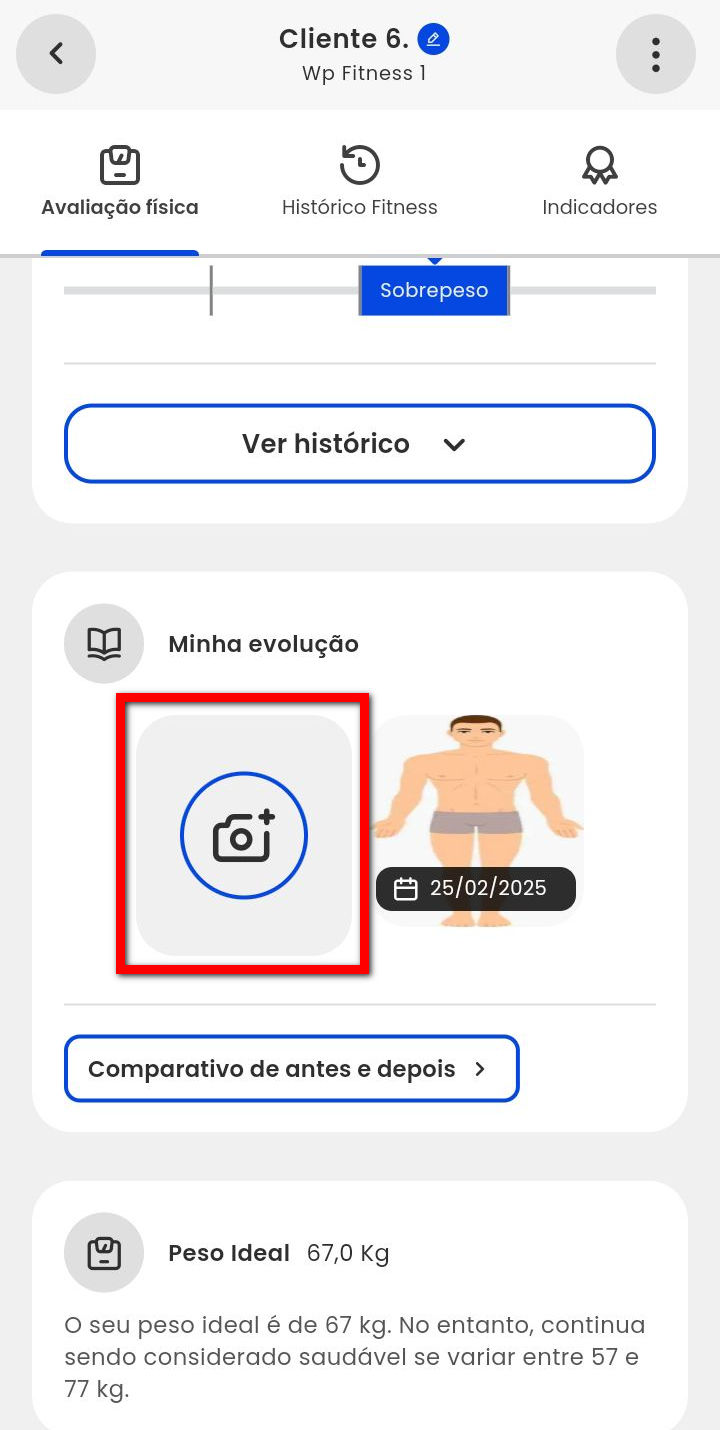This screenshot has height=1430, width=720.
Task: Add a new evolution photo with the camera button
Action: tap(244, 836)
